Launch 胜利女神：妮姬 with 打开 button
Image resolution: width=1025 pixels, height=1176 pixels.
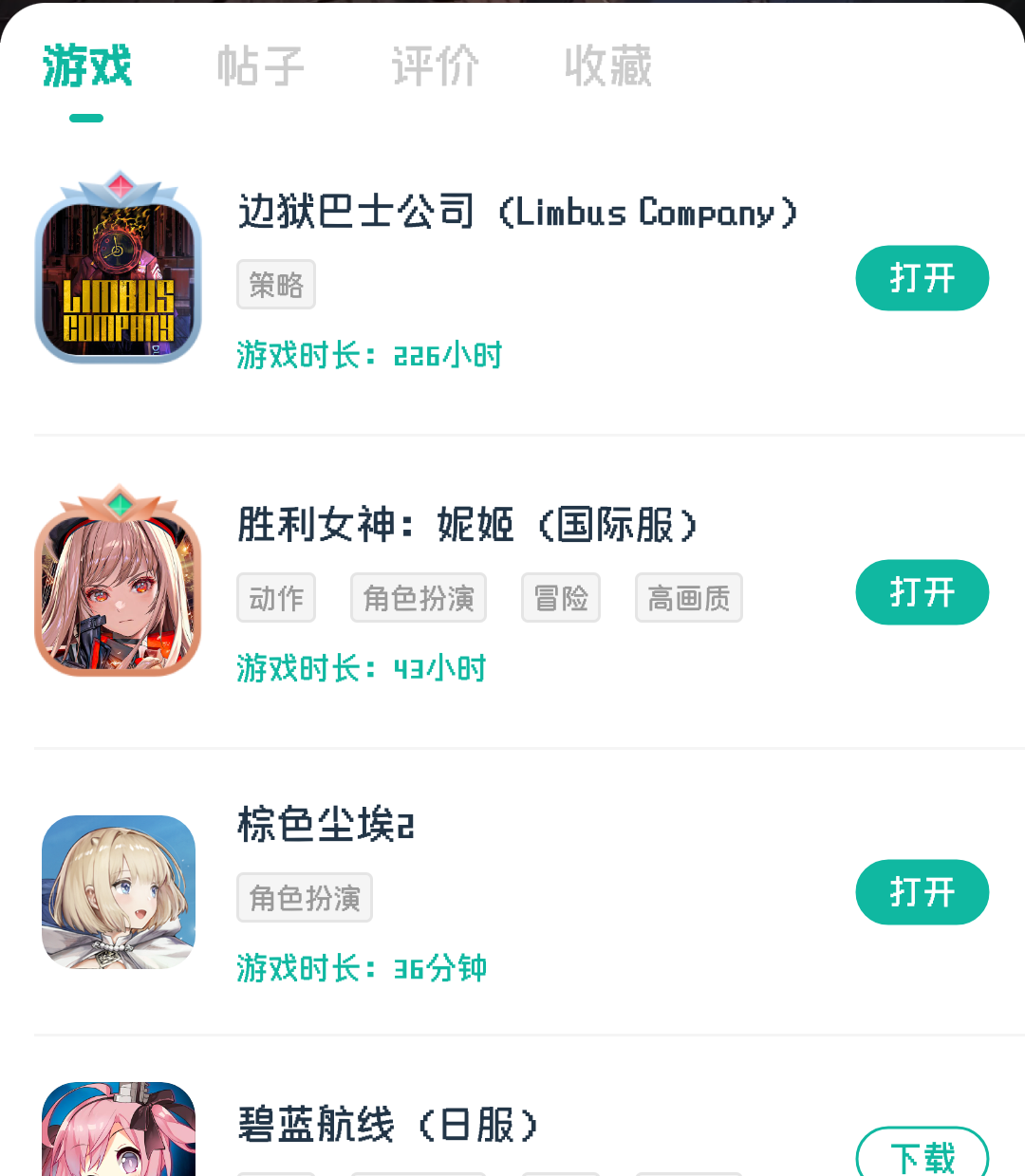pyautogui.click(x=922, y=592)
